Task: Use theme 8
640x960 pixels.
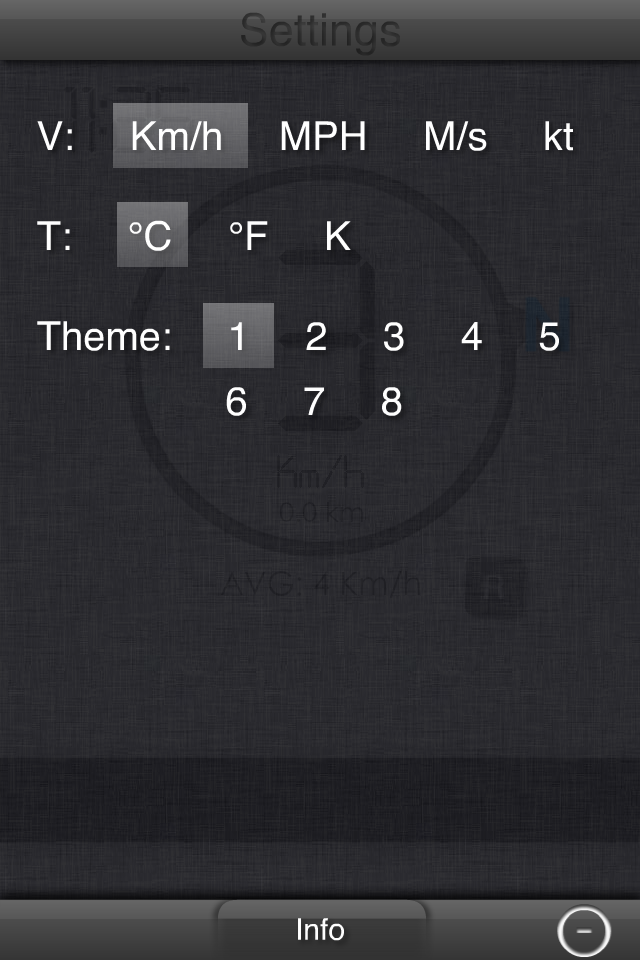Action: coord(392,401)
